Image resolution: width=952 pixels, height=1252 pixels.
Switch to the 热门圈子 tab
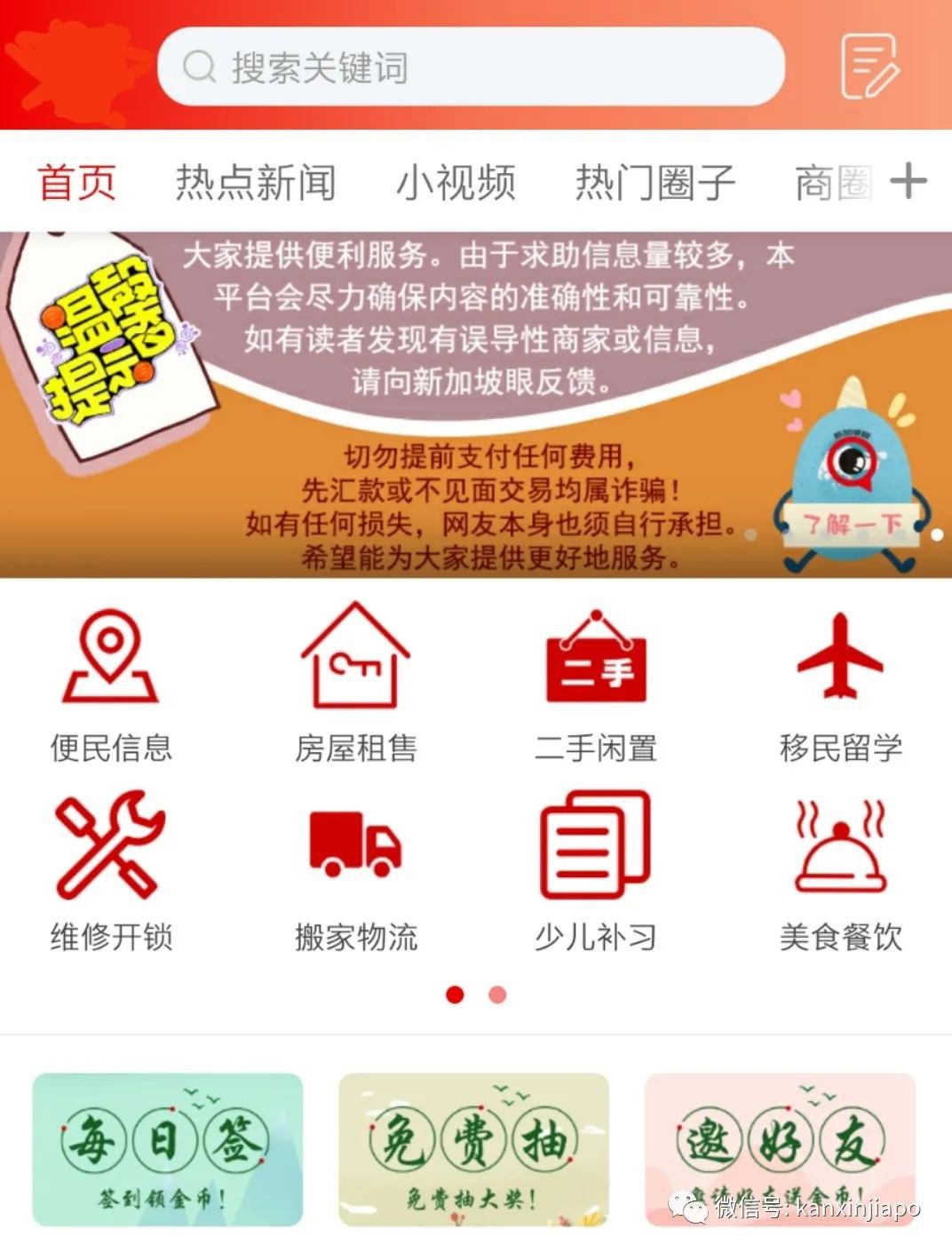tap(654, 180)
